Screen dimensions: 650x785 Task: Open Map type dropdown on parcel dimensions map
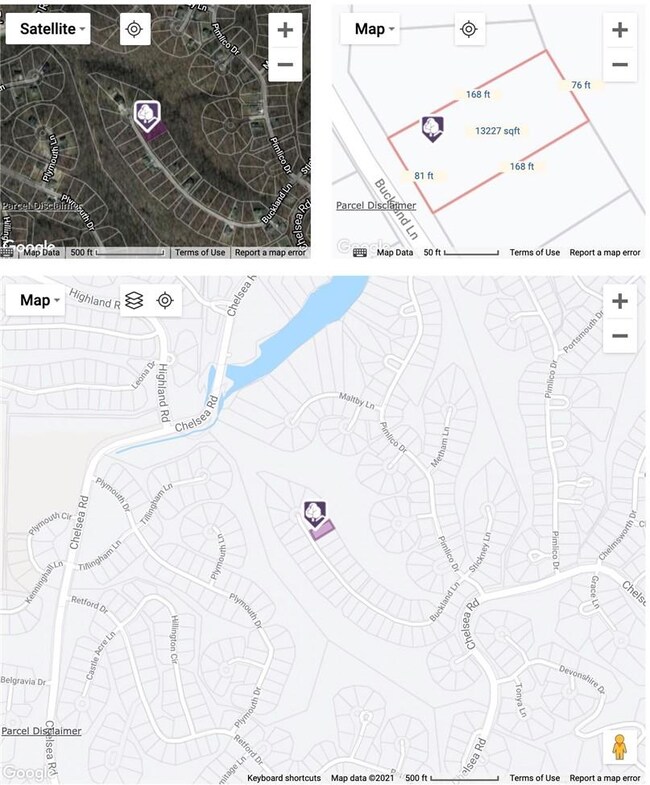coord(375,29)
